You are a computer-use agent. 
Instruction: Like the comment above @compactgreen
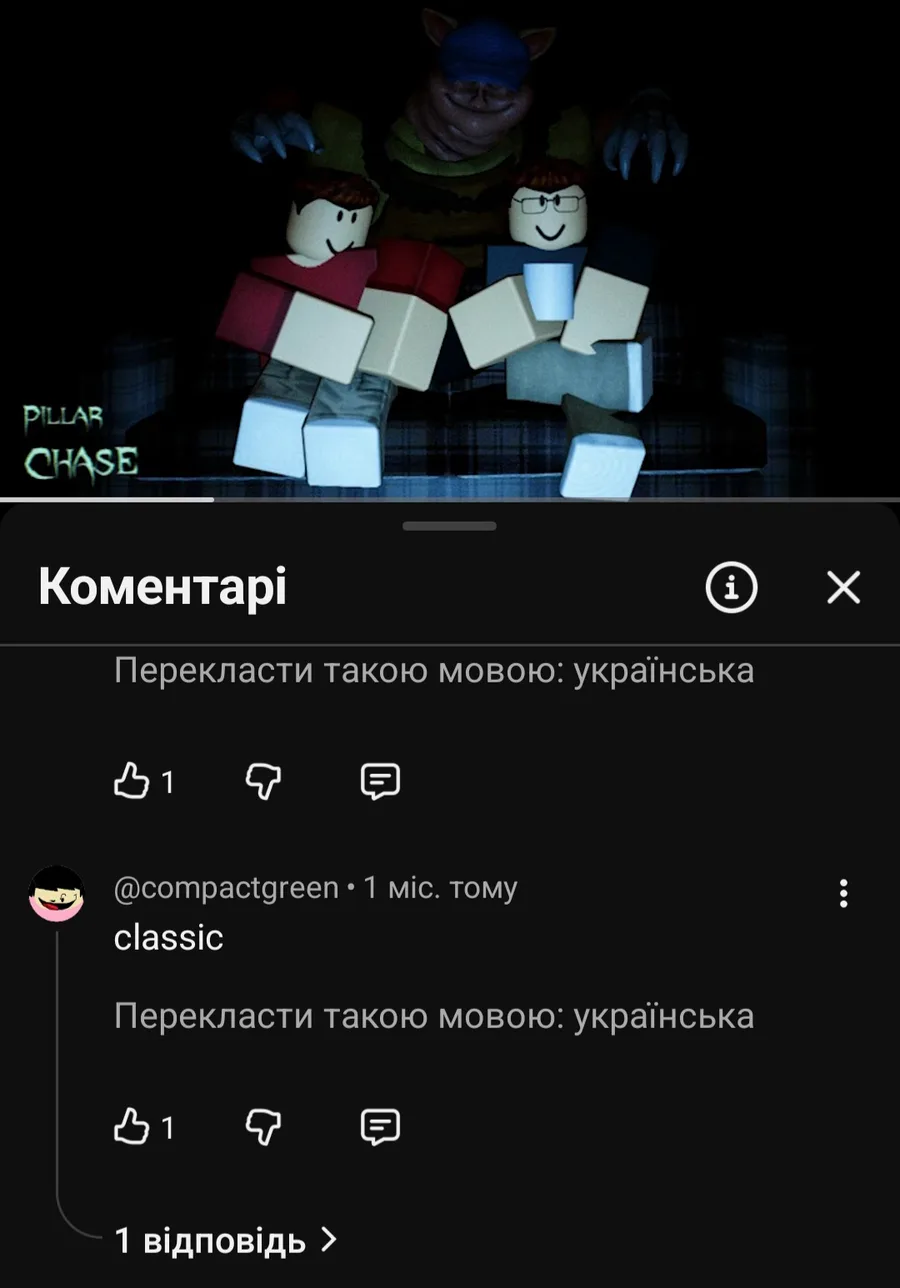[132, 781]
